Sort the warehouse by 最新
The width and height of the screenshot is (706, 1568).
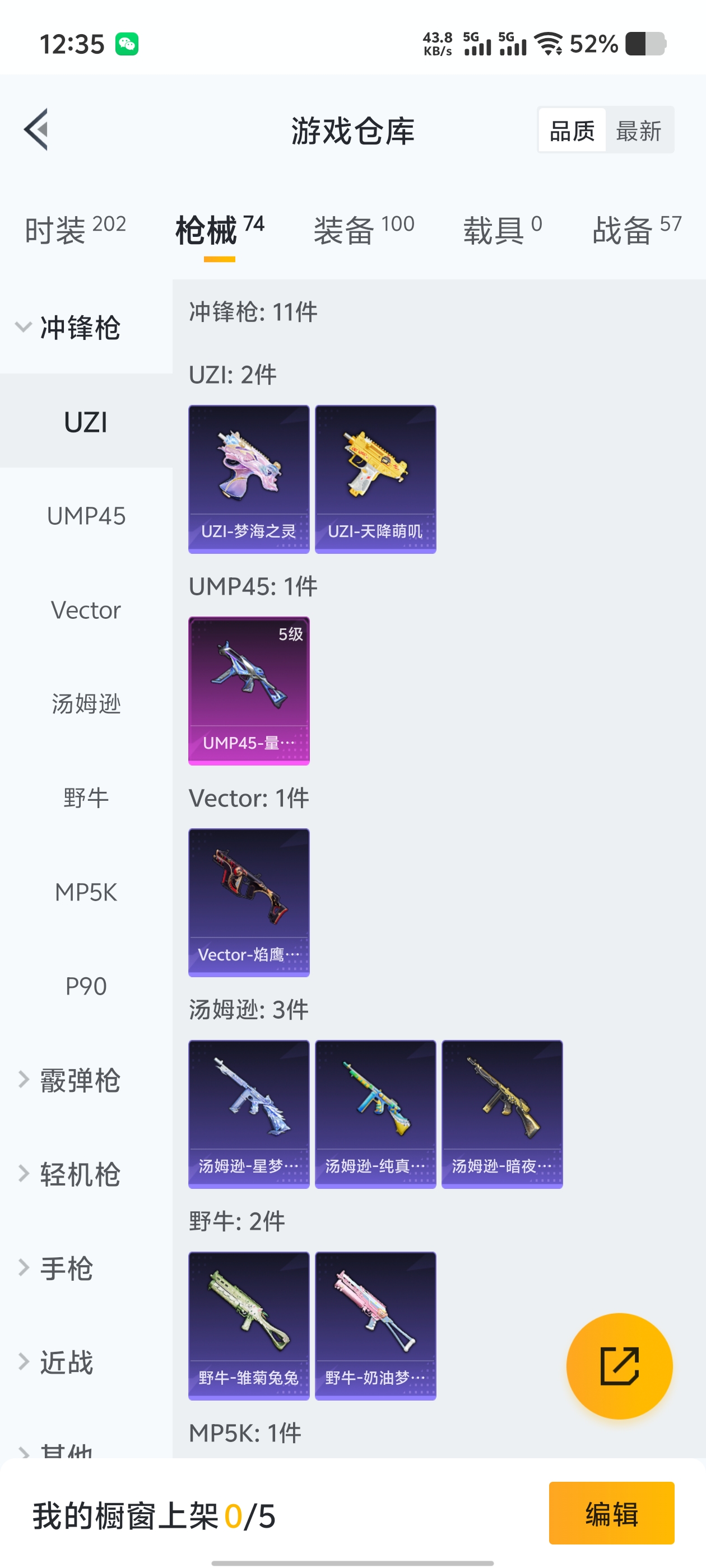(x=638, y=130)
